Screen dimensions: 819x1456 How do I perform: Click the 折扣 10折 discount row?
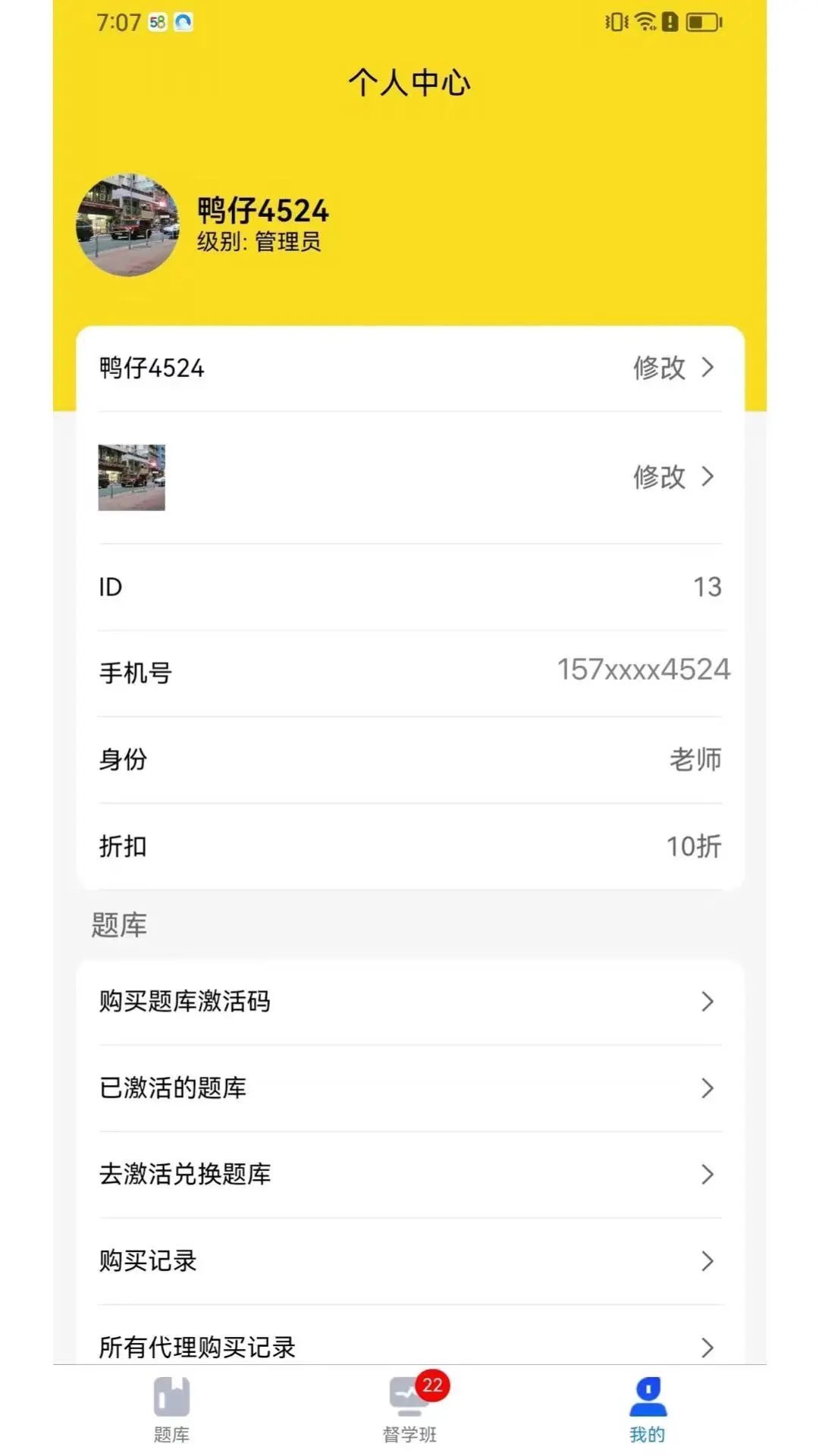pos(409,846)
